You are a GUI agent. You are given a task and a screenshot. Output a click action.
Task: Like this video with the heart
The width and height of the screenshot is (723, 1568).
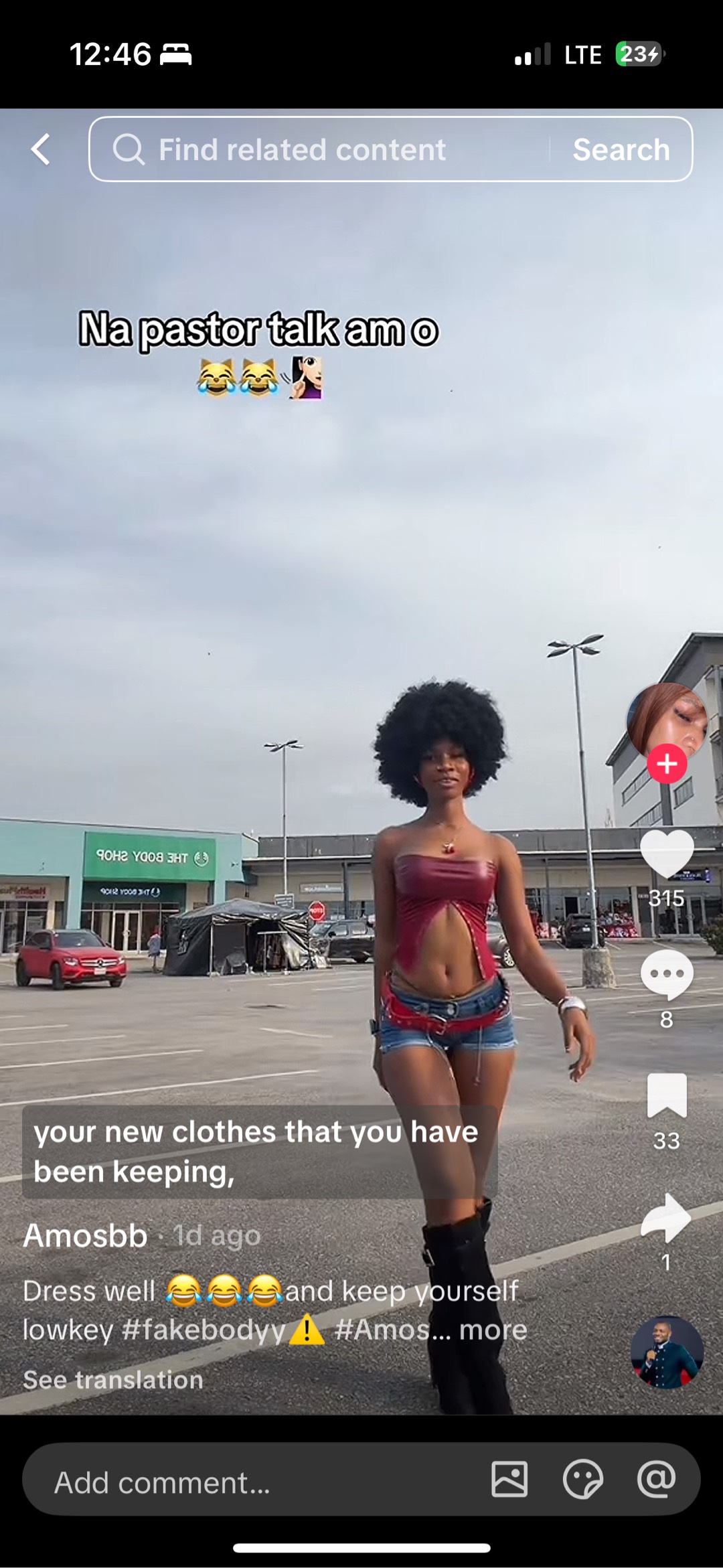(667, 854)
